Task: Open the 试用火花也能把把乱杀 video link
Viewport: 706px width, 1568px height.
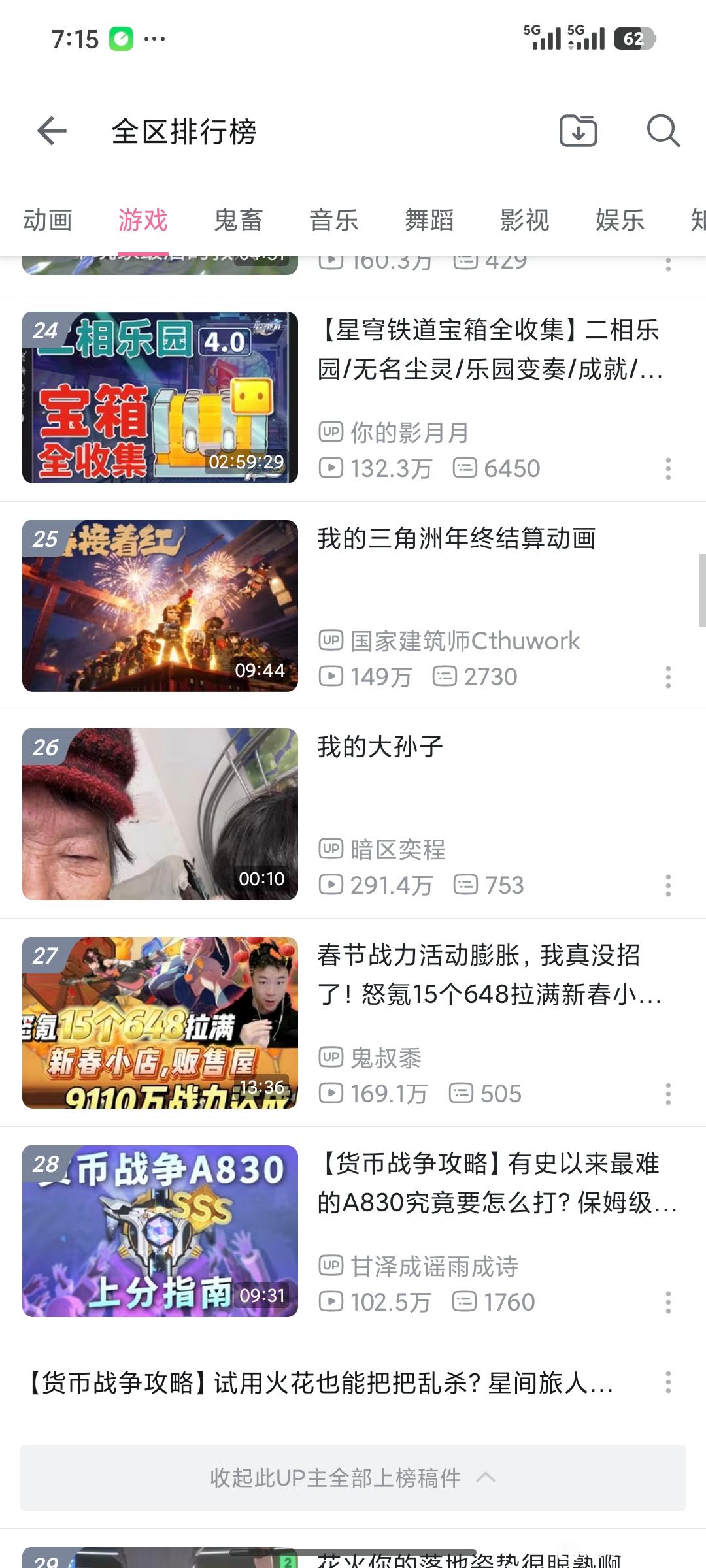Action: coord(320,1382)
